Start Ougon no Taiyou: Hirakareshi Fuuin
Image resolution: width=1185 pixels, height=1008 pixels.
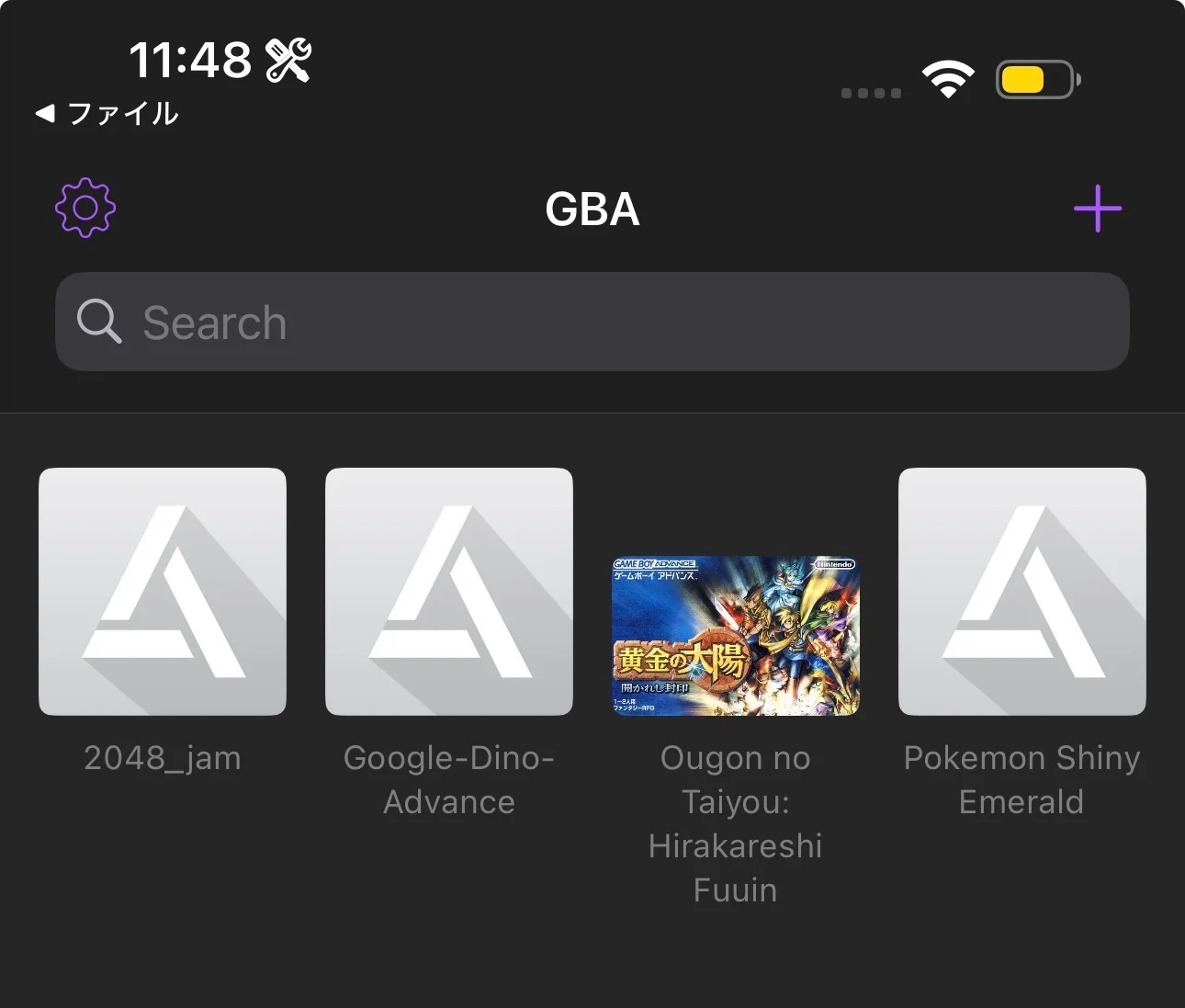coord(735,635)
